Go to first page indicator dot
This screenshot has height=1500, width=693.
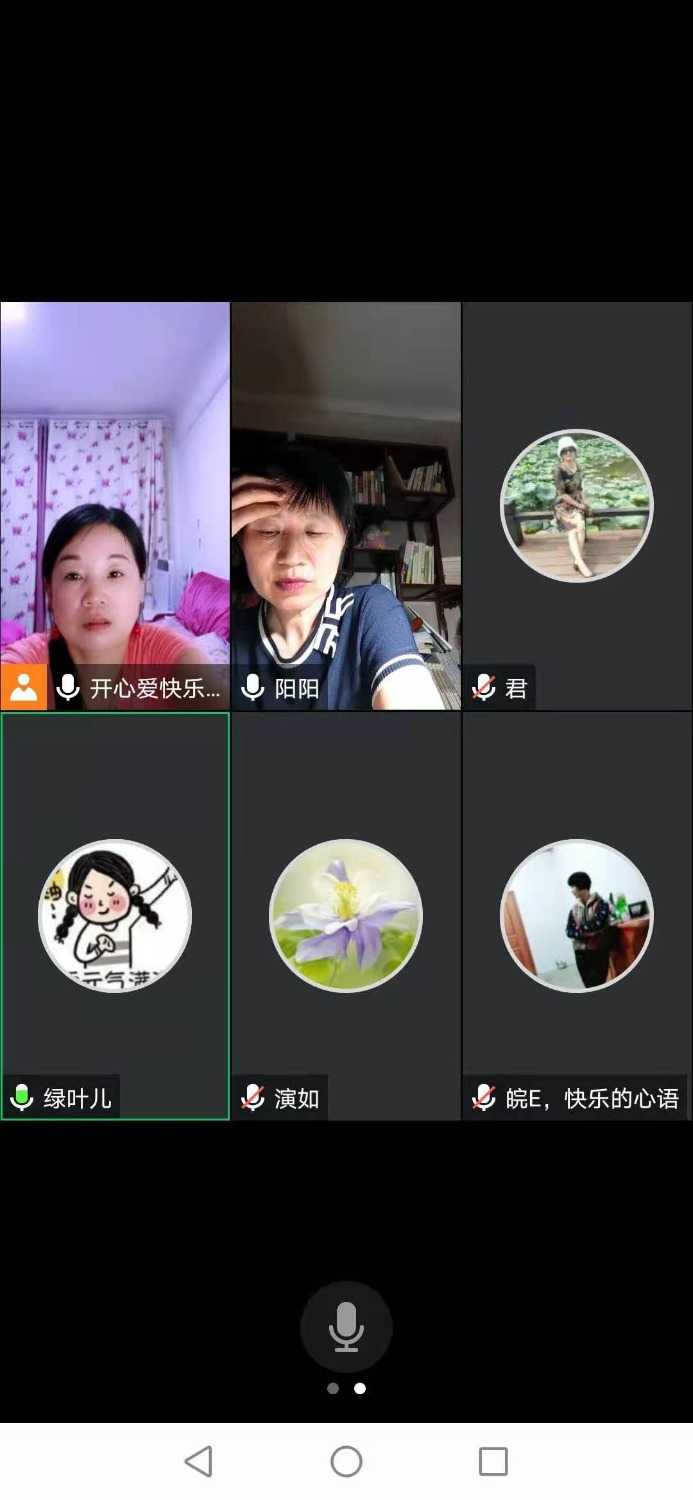click(333, 1388)
